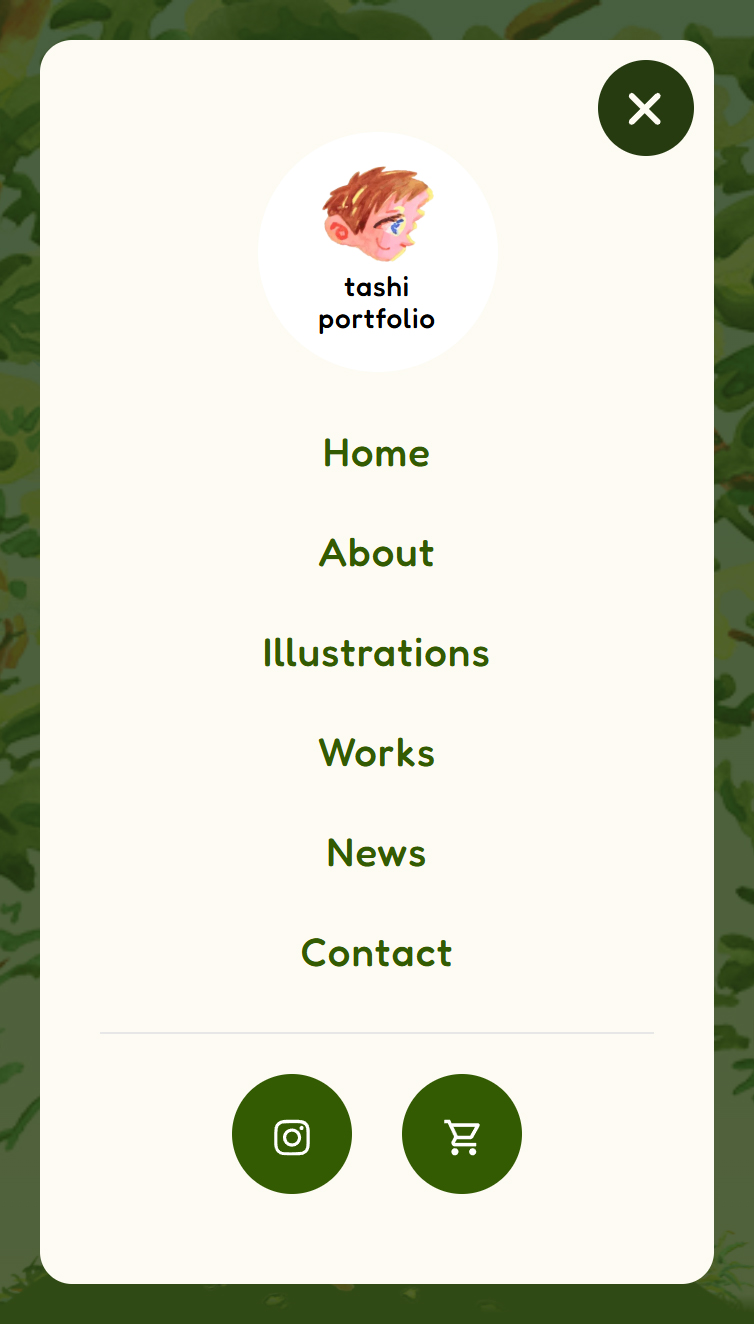Viewport: 754px width, 1324px height.
Task: Open the shopping cart store
Action: click(462, 1134)
